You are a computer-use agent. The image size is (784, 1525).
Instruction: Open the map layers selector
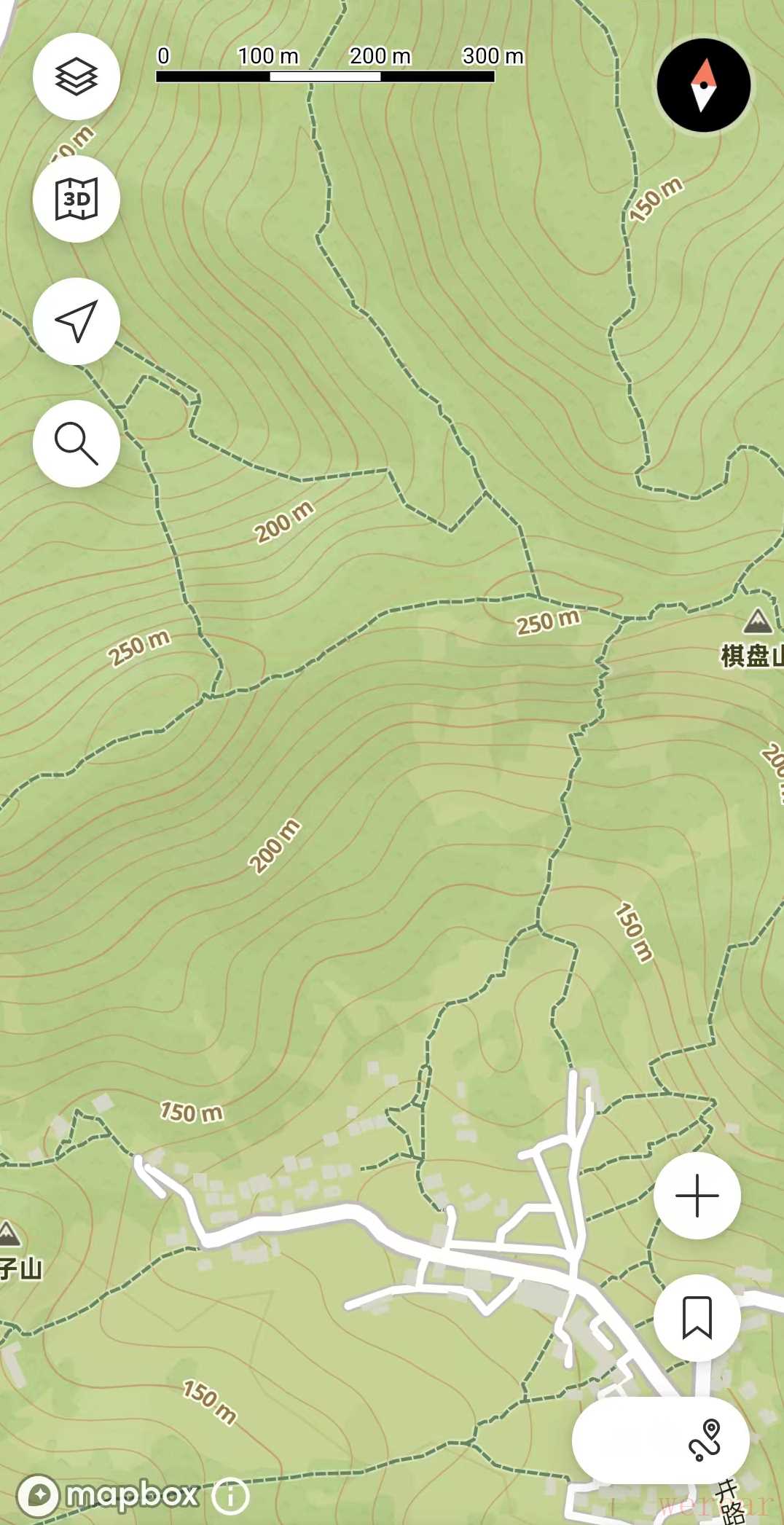77,77
